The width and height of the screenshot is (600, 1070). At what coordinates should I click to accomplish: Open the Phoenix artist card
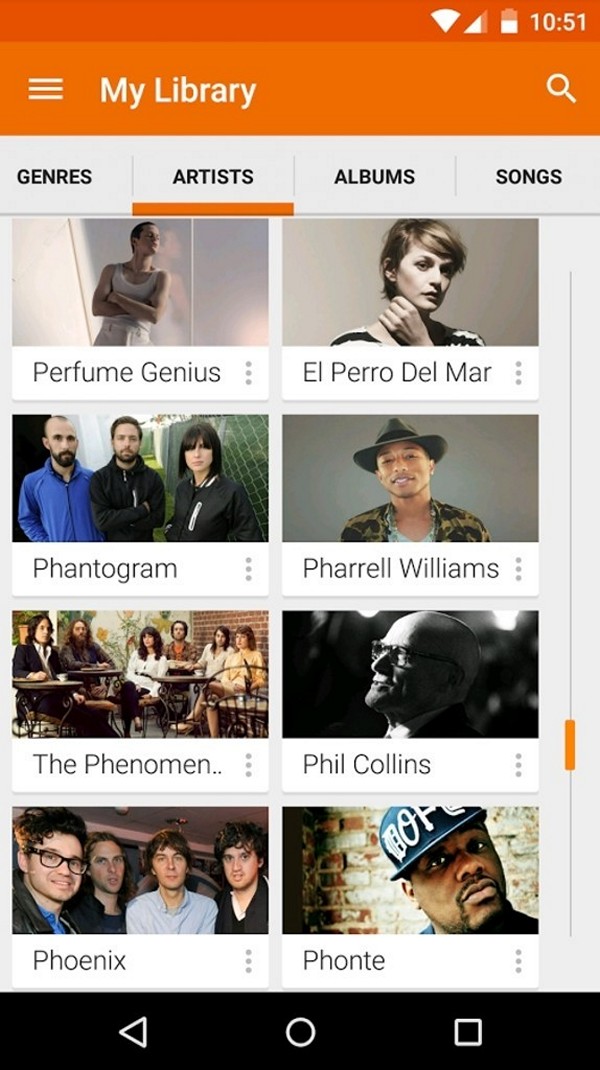click(140, 897)
